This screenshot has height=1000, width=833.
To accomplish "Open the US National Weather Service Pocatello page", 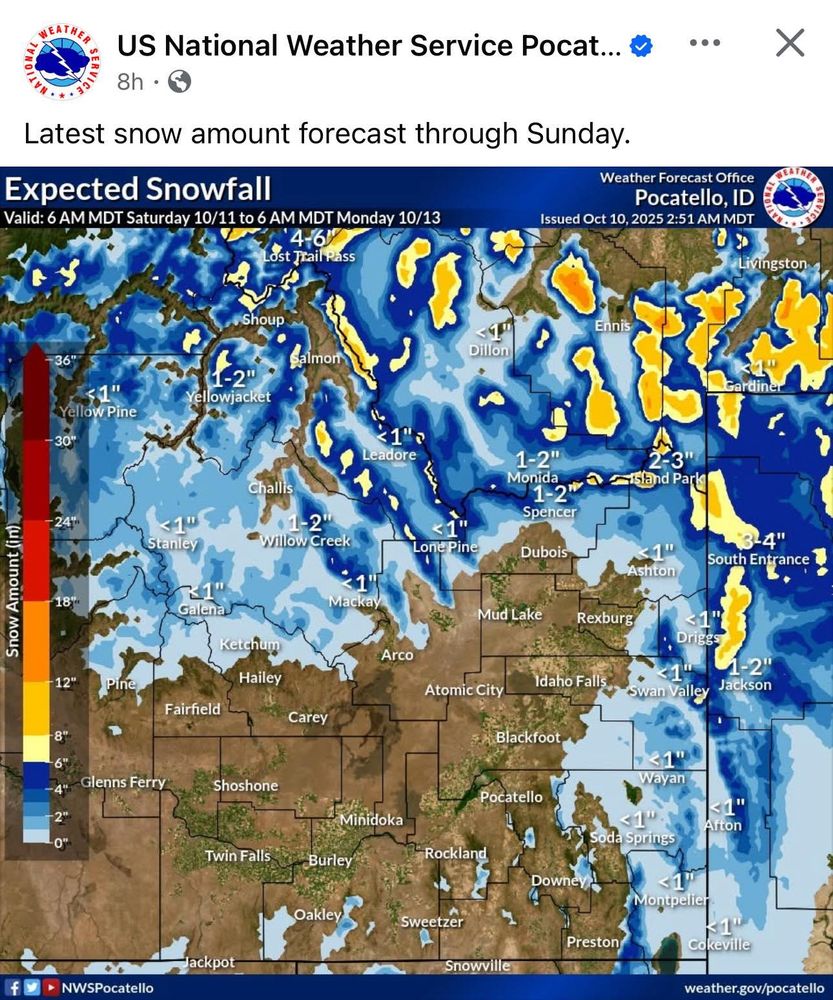I will (368, 46).
